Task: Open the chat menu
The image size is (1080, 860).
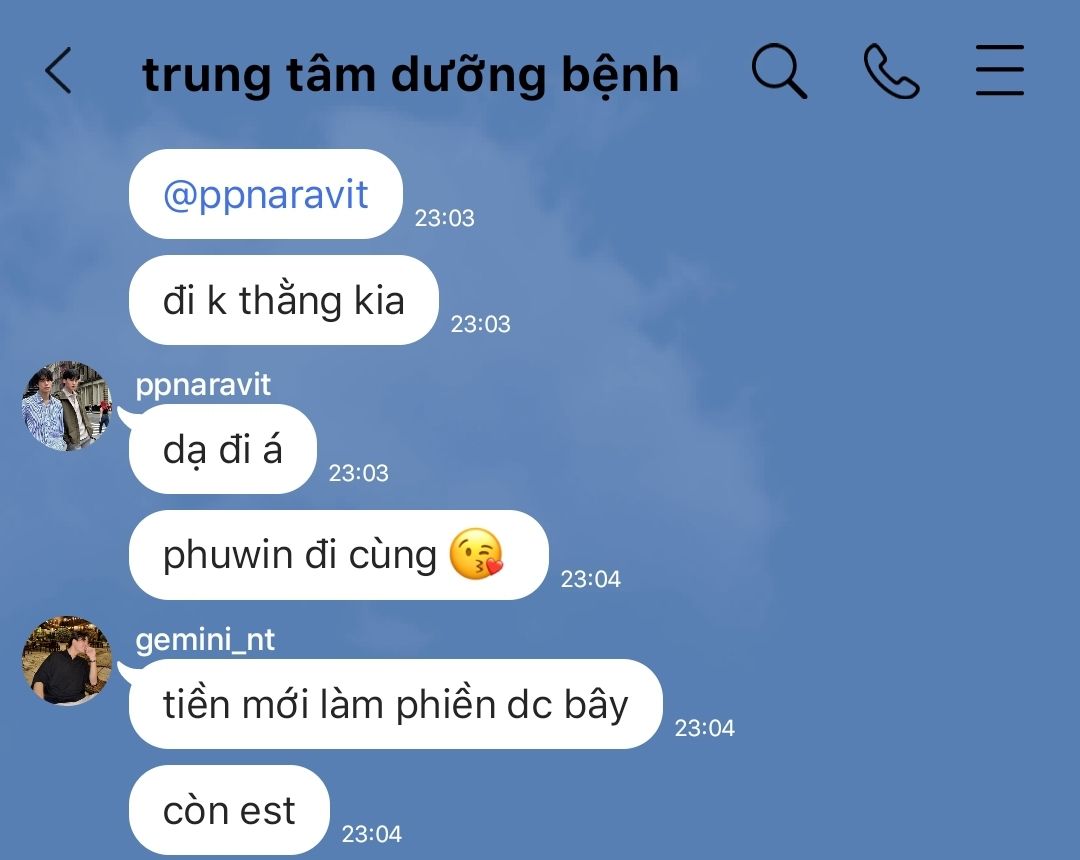Action: click(999, 70)
